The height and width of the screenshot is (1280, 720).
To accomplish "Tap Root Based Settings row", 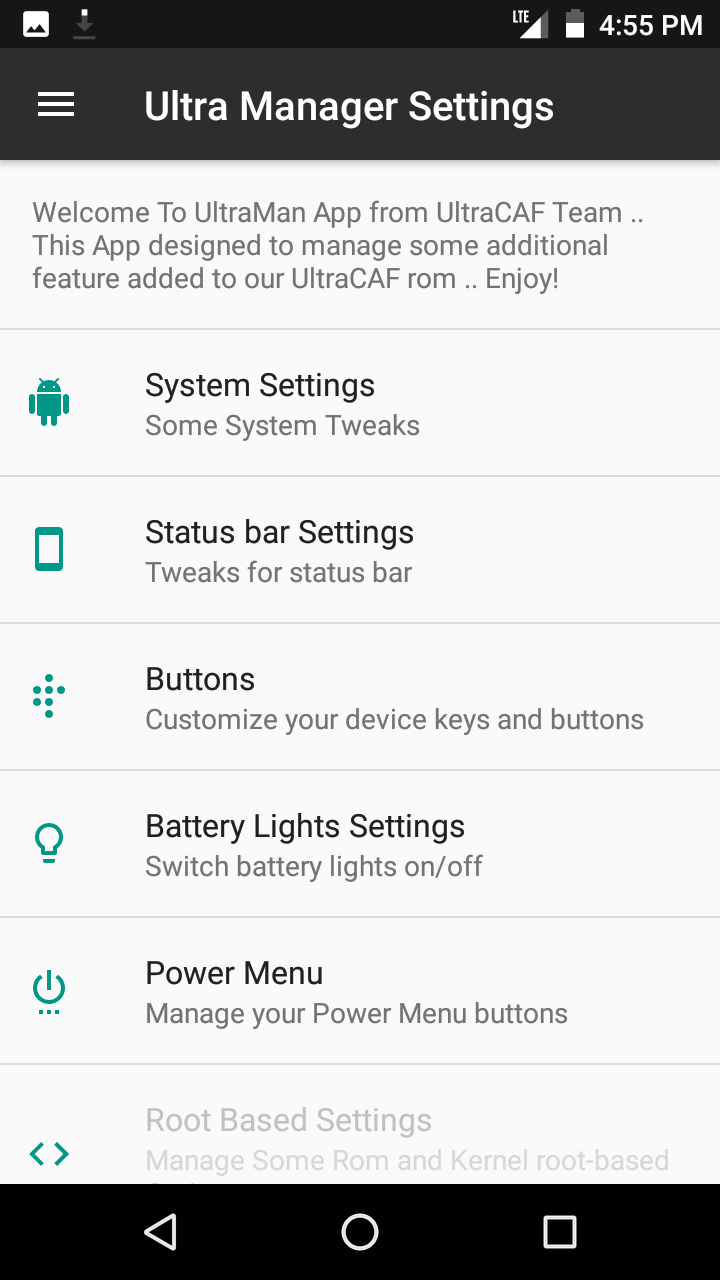I will (x=360, y=1125).
